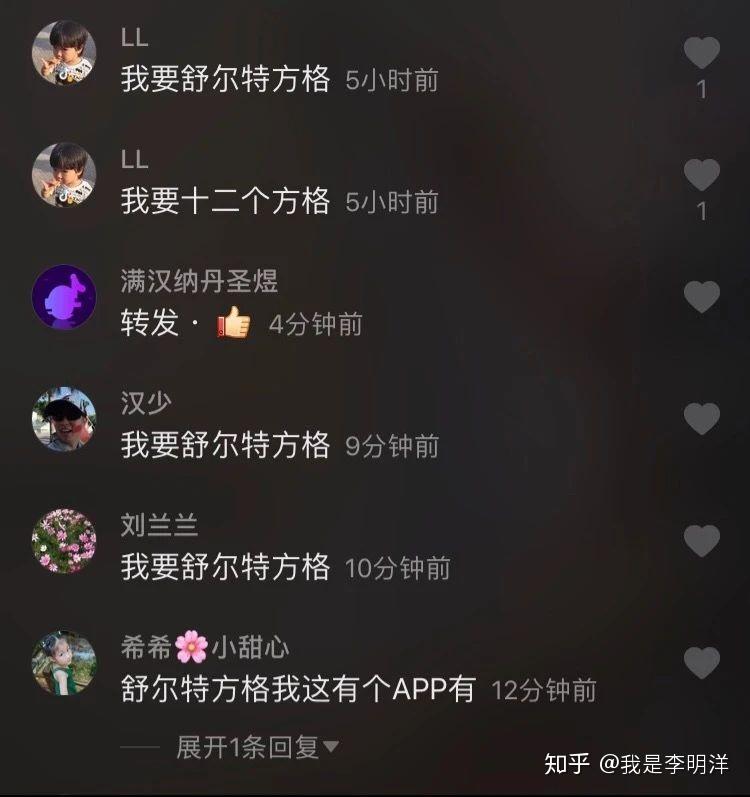Screen dimensions: 750x797
Task: Like LL's comment 我要舒尔特方格
Action: tap(701, 53)
